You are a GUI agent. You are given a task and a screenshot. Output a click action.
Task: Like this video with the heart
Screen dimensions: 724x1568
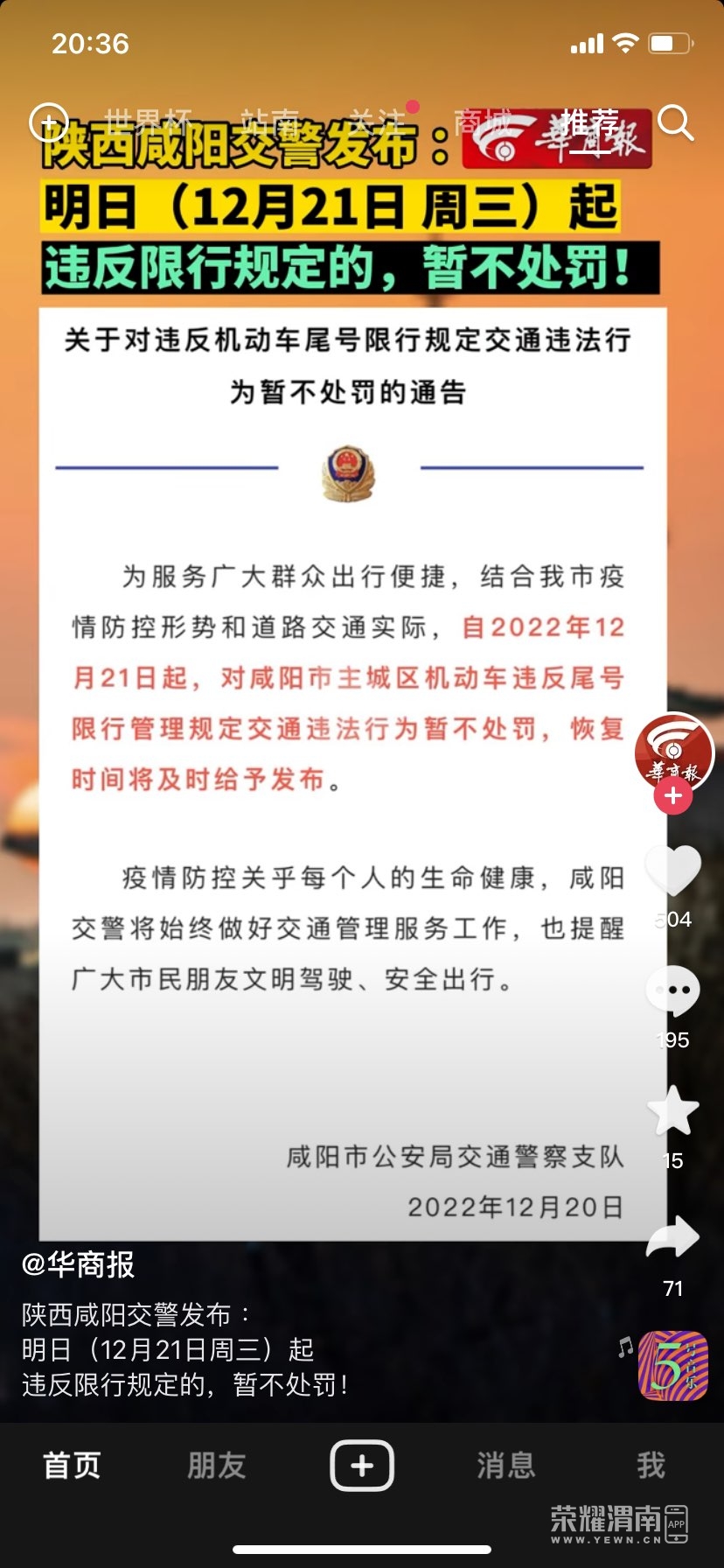(673, 870)
